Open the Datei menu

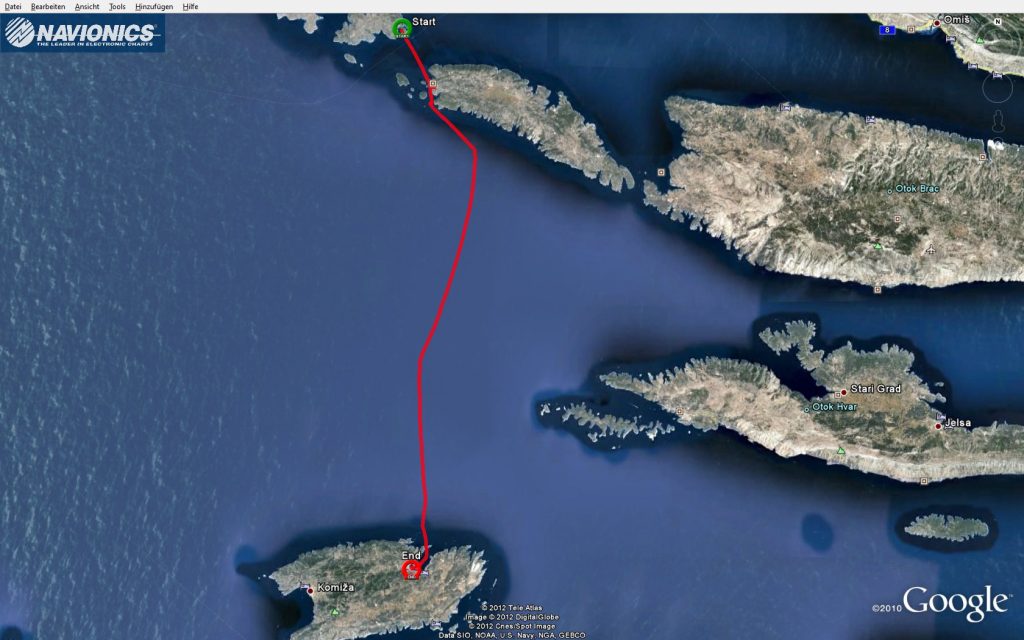click(12, 6)
